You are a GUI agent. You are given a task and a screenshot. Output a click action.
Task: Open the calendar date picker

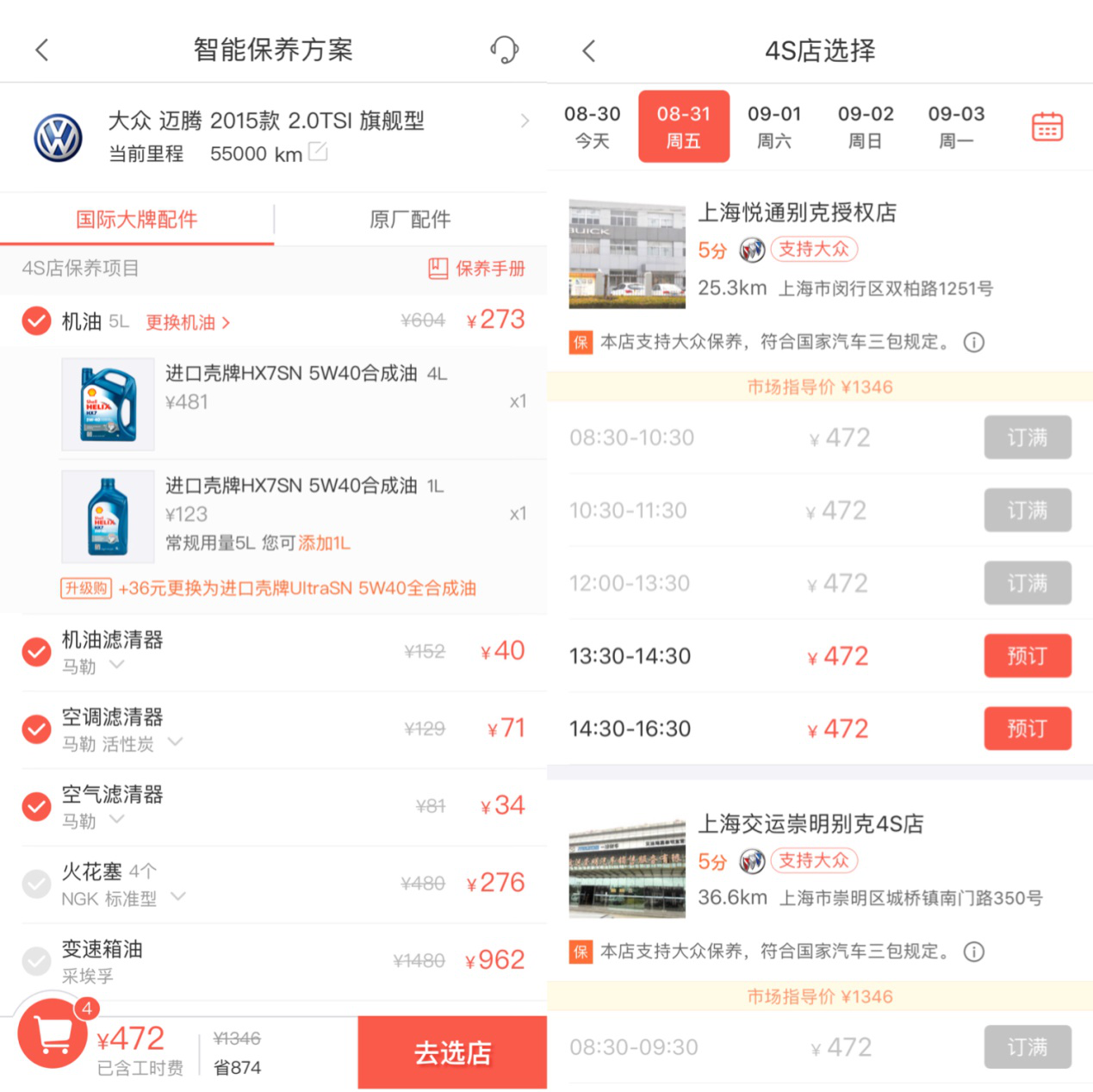click(x=1046, y=127)
